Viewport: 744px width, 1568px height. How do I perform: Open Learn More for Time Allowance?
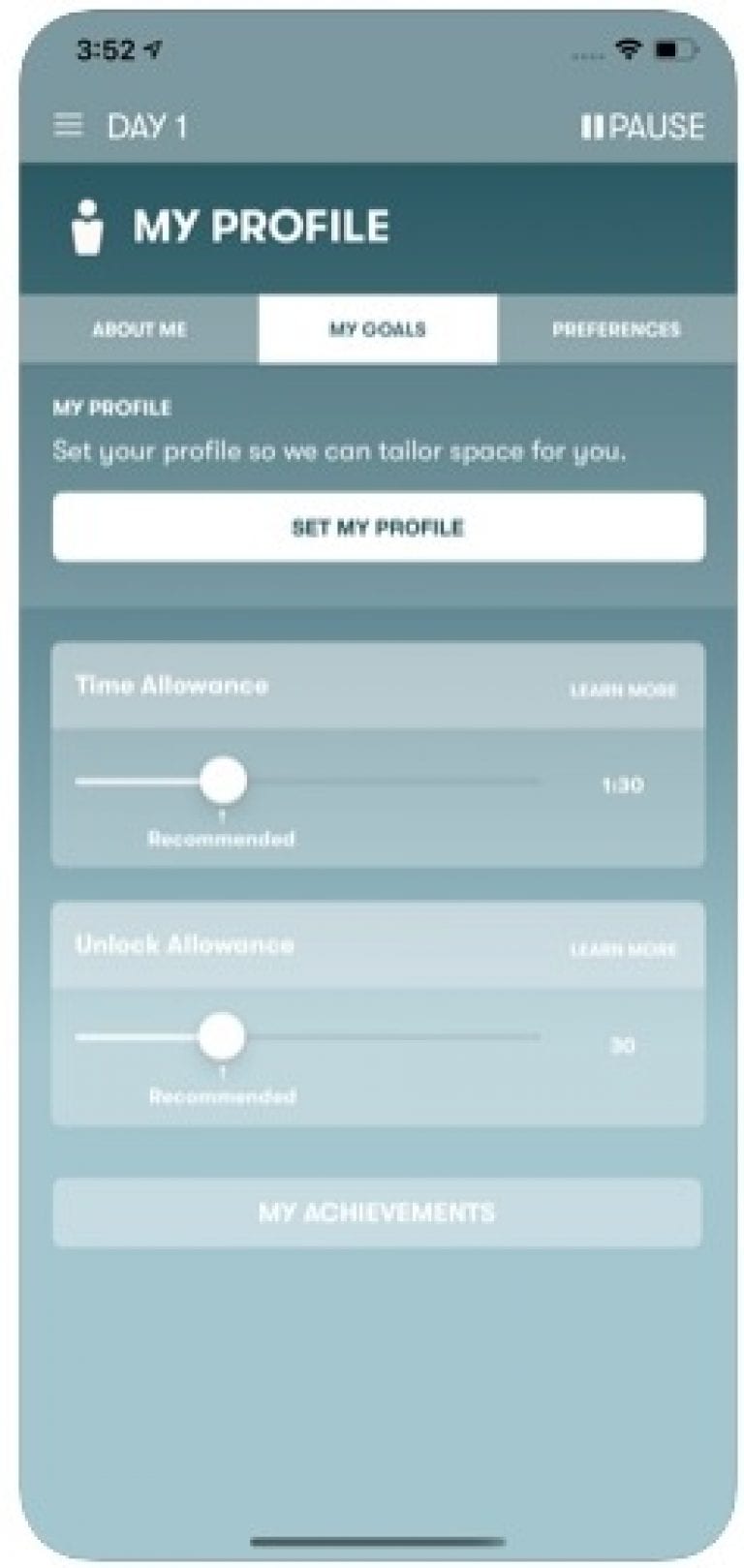pos(623,690)
